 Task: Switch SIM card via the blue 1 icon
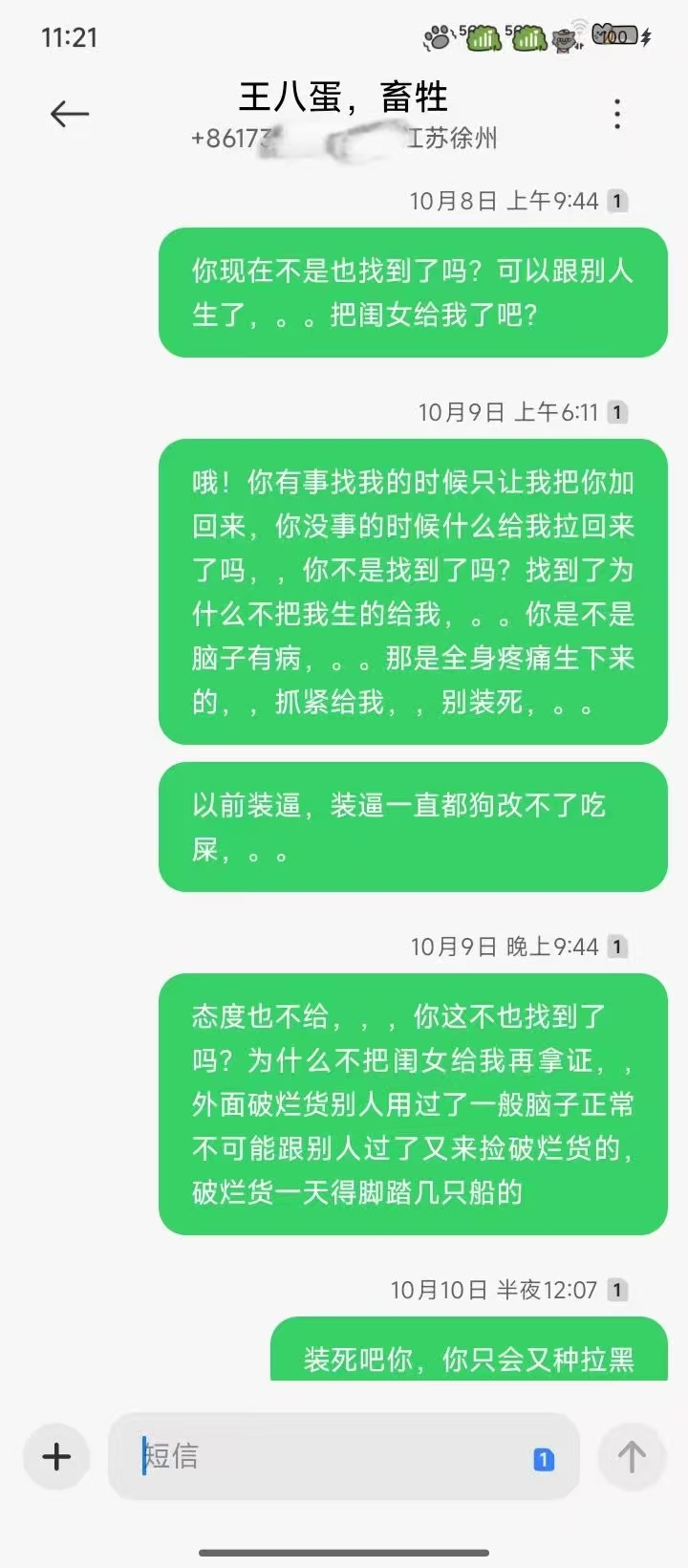pyautogui.click(x=543, y=1459)
